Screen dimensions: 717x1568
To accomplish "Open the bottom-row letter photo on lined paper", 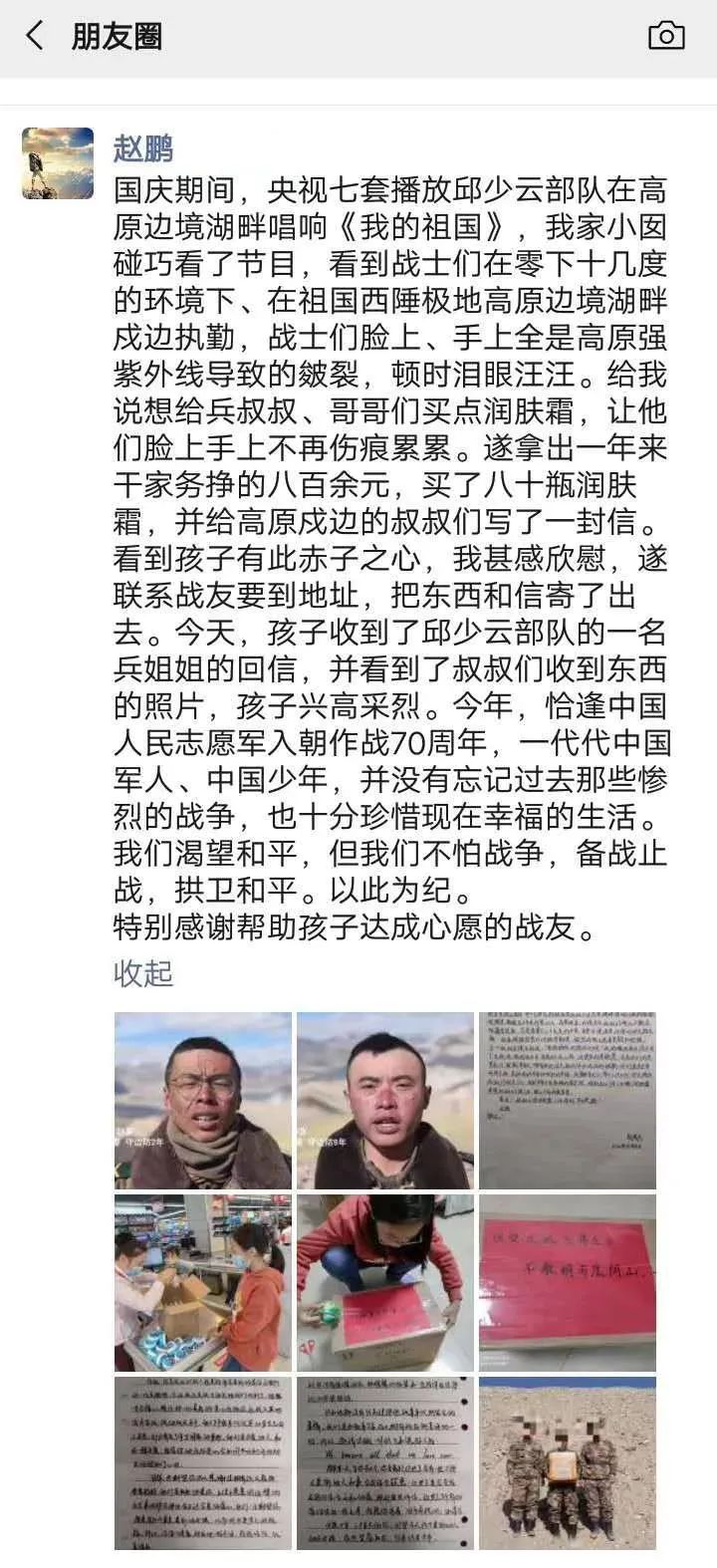I will (x=203, y=1462).
